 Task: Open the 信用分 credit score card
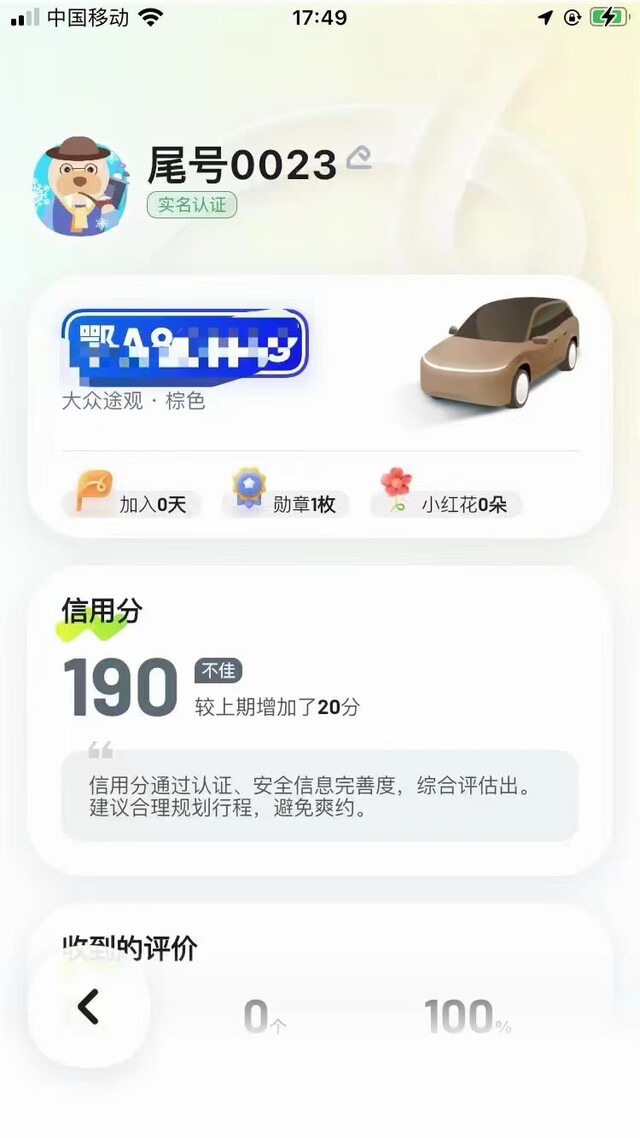pyautogui.click(x=319, y=721)
